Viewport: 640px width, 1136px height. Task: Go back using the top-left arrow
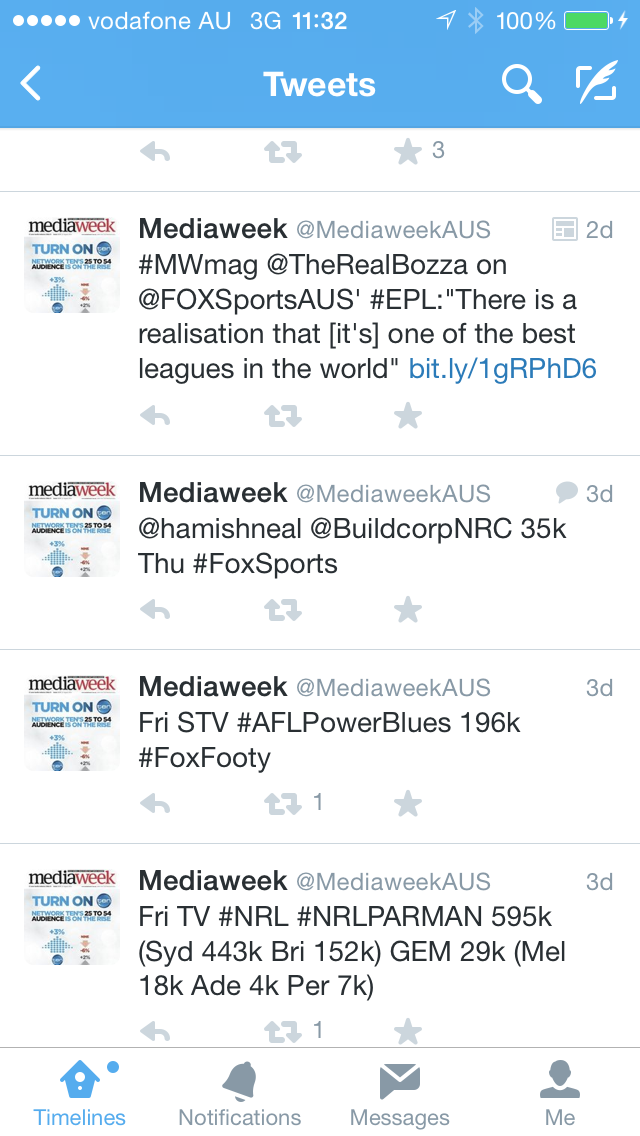point(31,83)
